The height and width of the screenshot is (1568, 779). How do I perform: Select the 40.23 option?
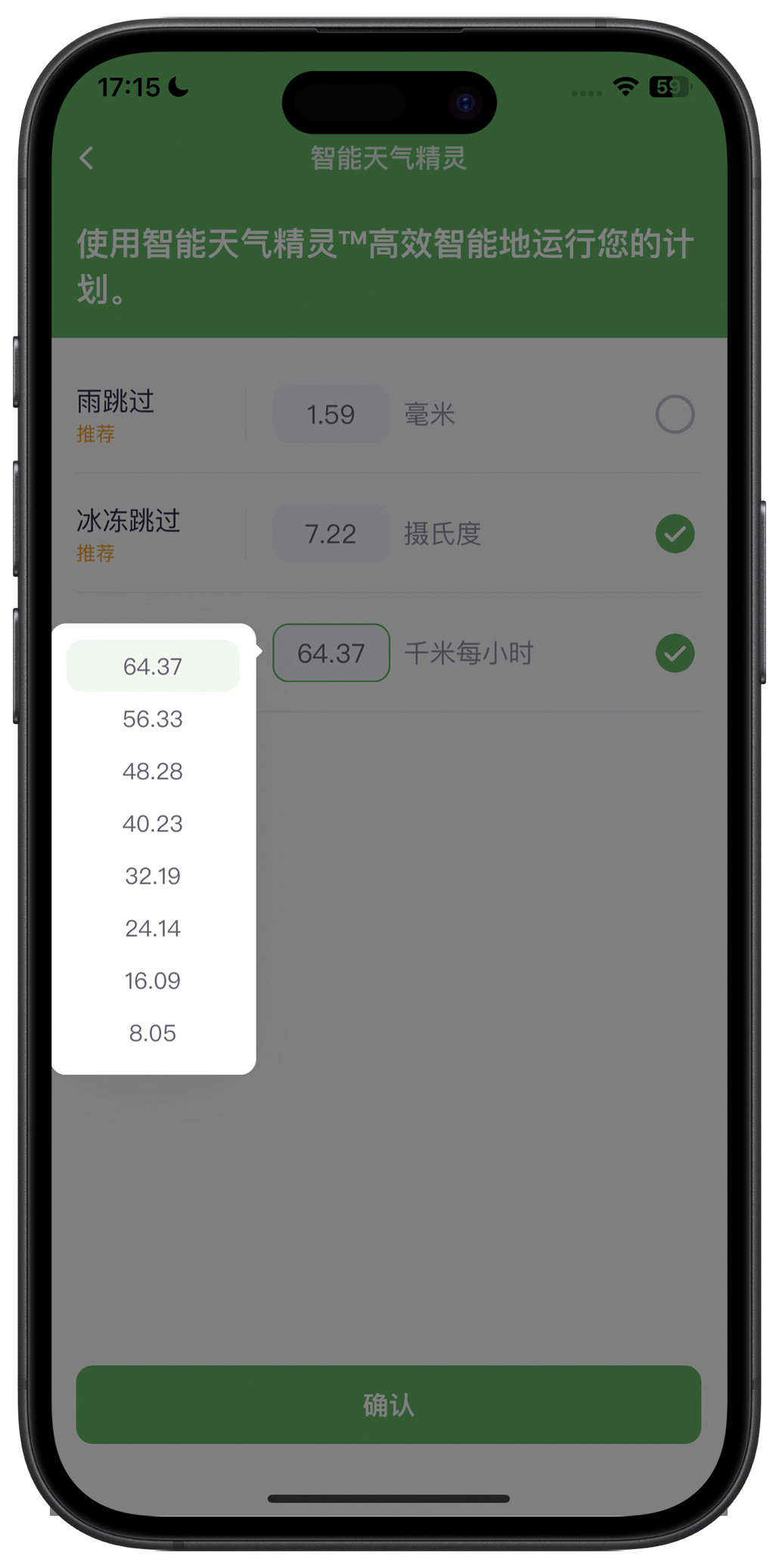pos(153,823)
